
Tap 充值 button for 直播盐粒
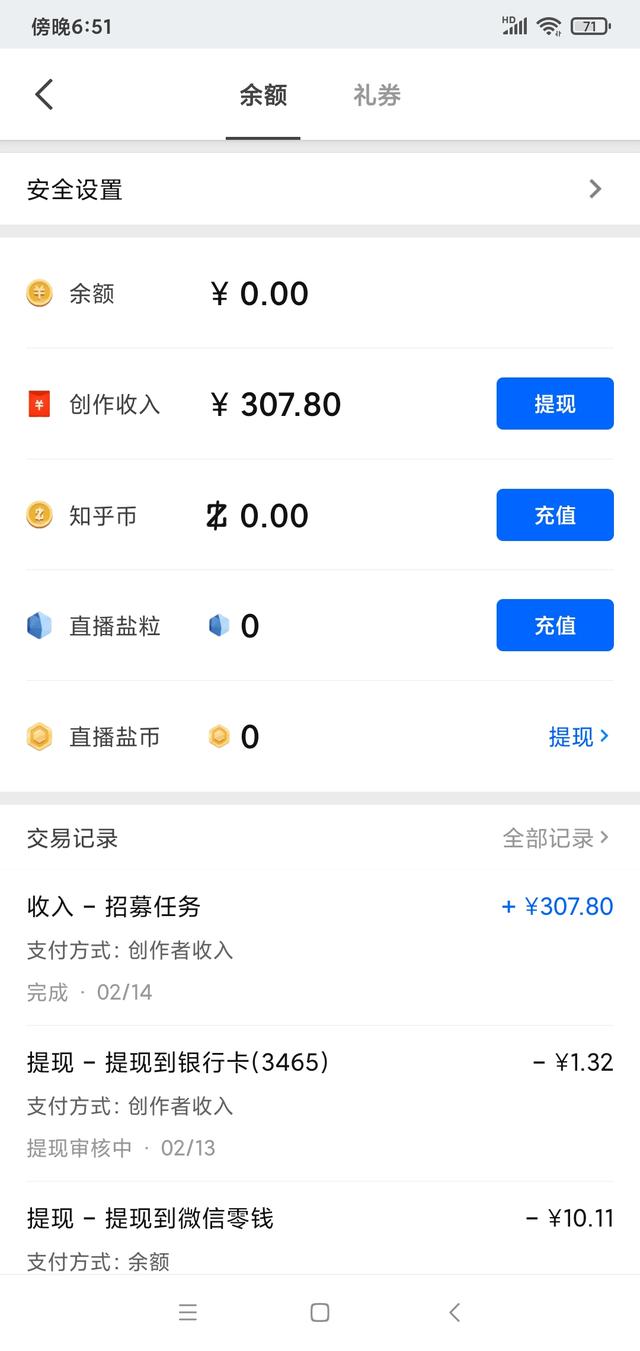click(555, 625)
